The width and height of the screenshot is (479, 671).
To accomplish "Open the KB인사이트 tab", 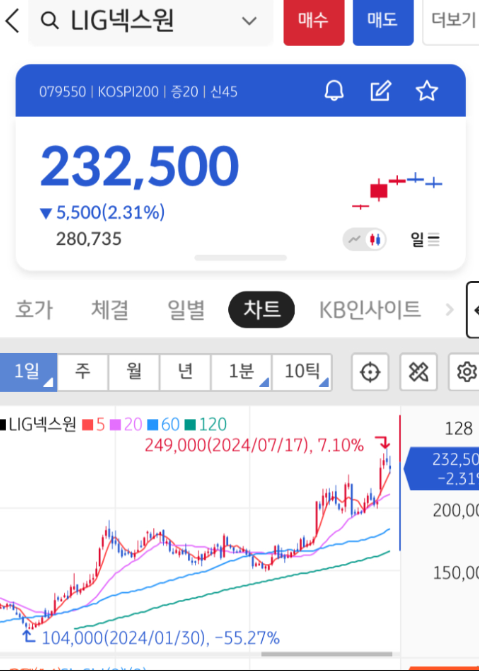I will point(370,309).
